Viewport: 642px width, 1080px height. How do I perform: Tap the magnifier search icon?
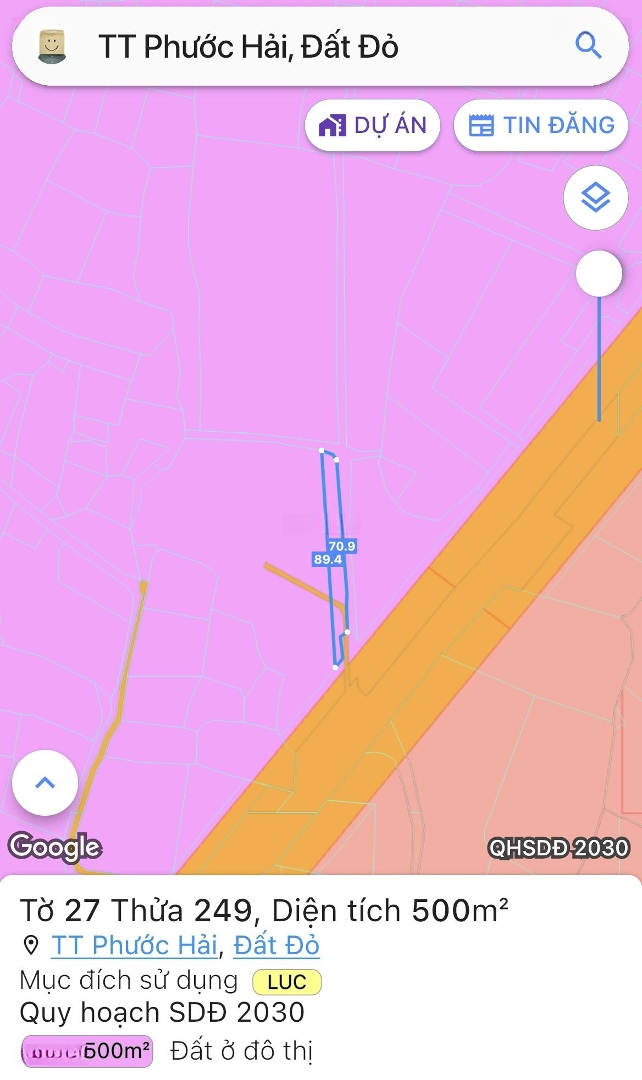(x=588, y=45)
